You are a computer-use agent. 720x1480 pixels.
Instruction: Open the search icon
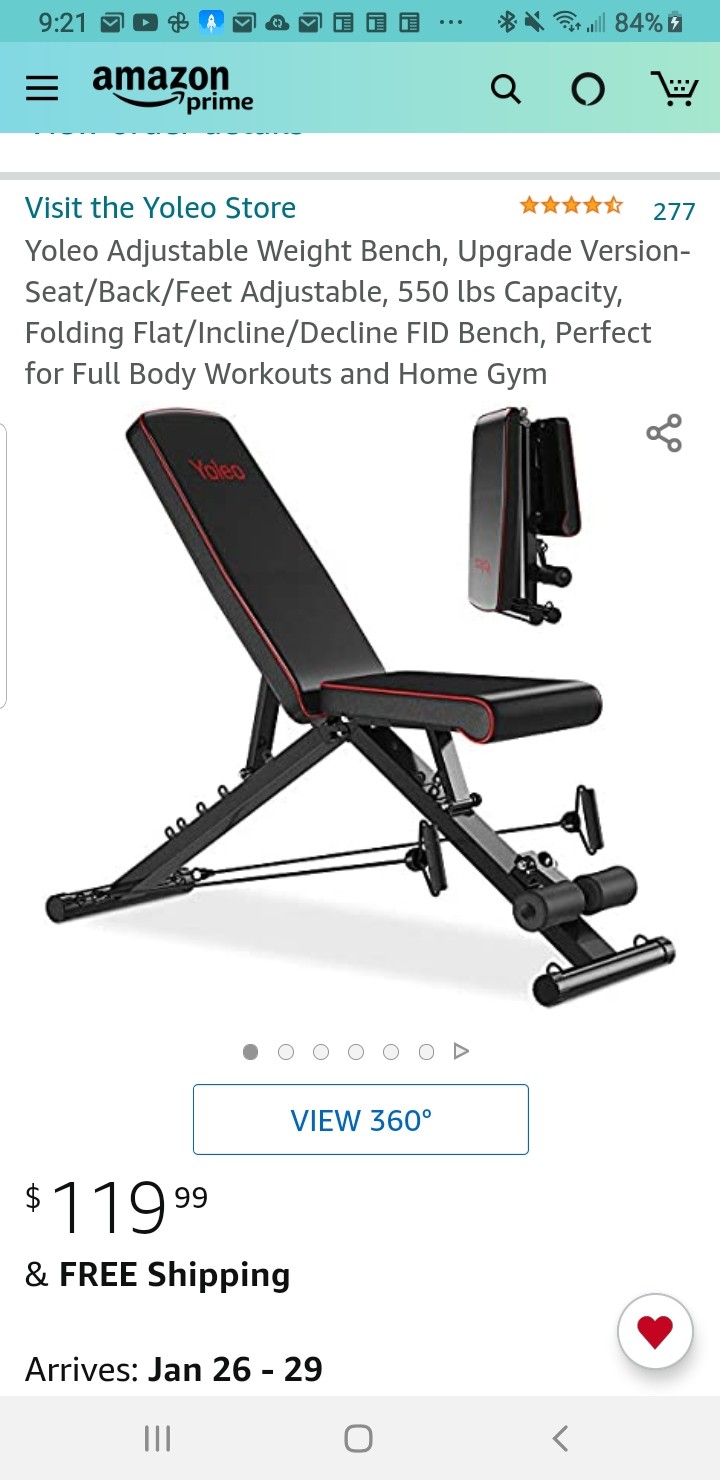(x=506, y=90)
